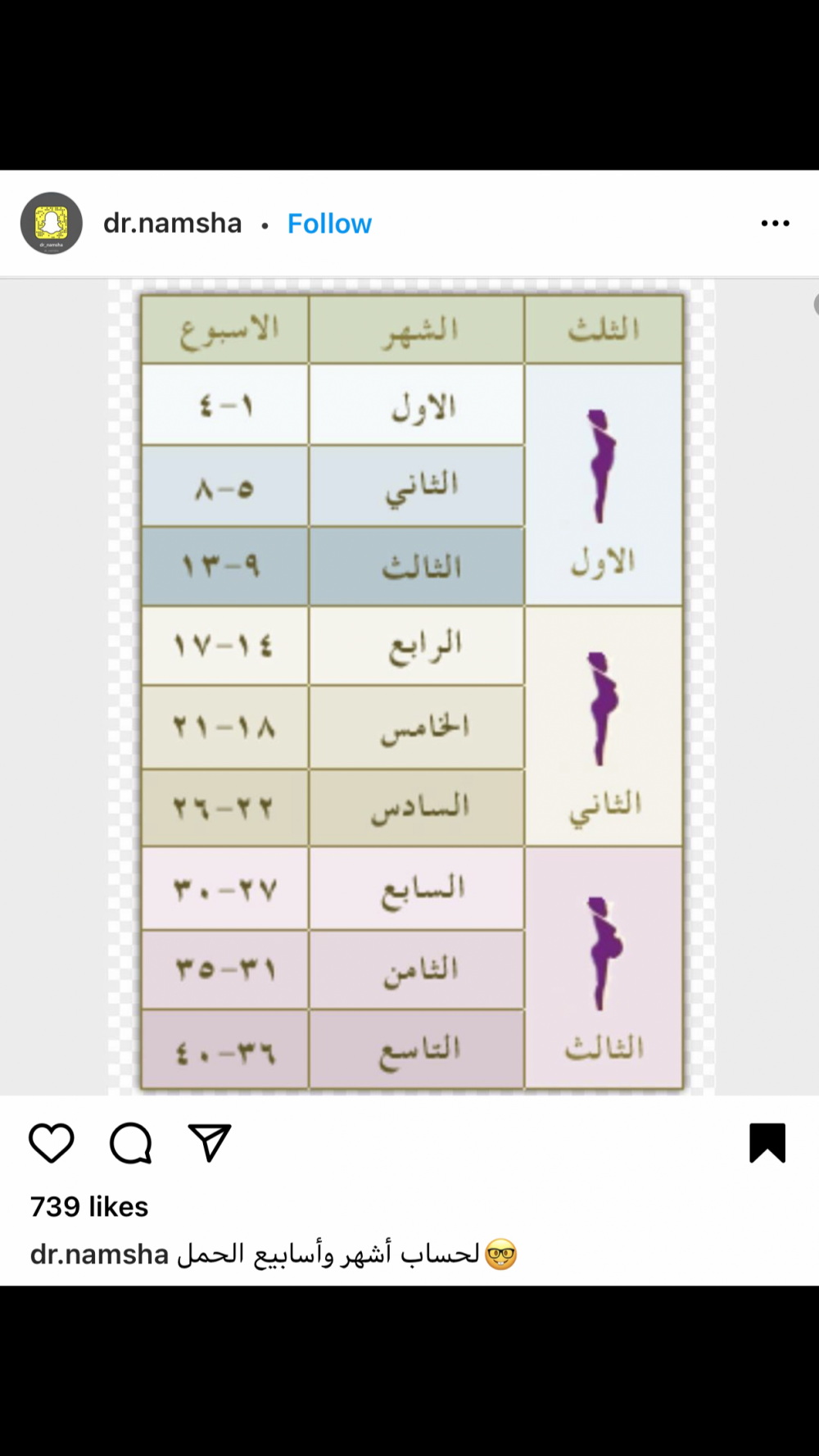
Task: Open dr.namsha username in post header
Action: click(172, 223)
